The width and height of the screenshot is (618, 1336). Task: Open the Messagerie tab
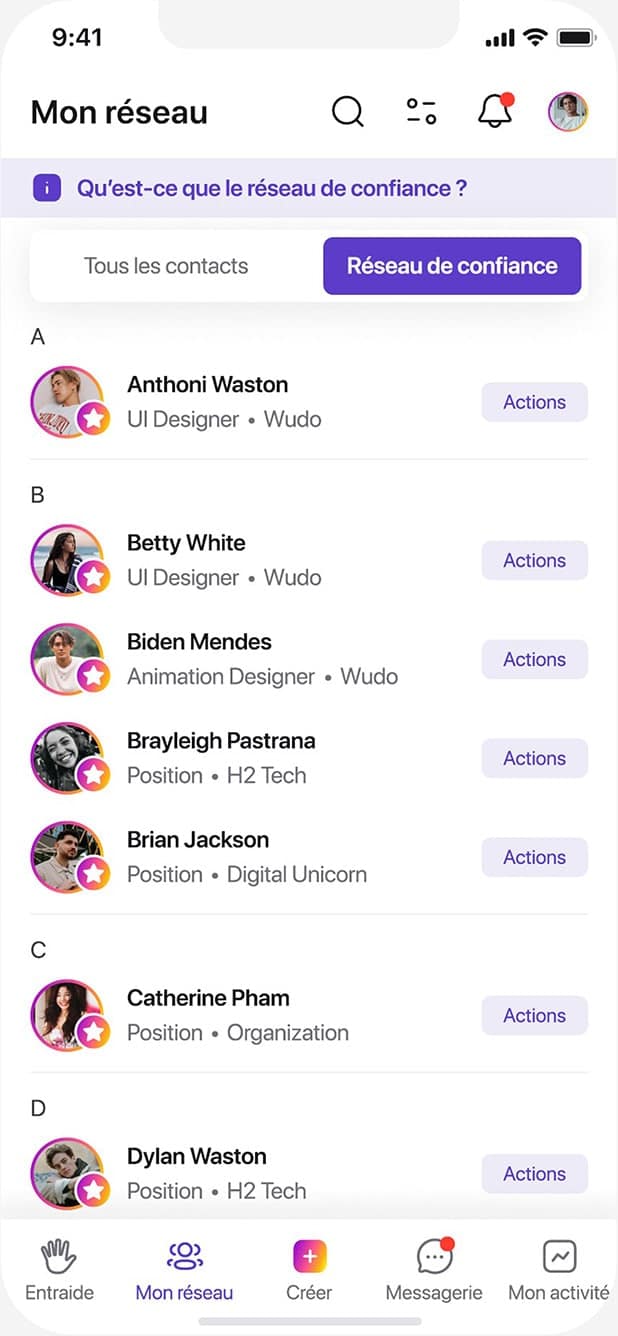(434, 1271)
